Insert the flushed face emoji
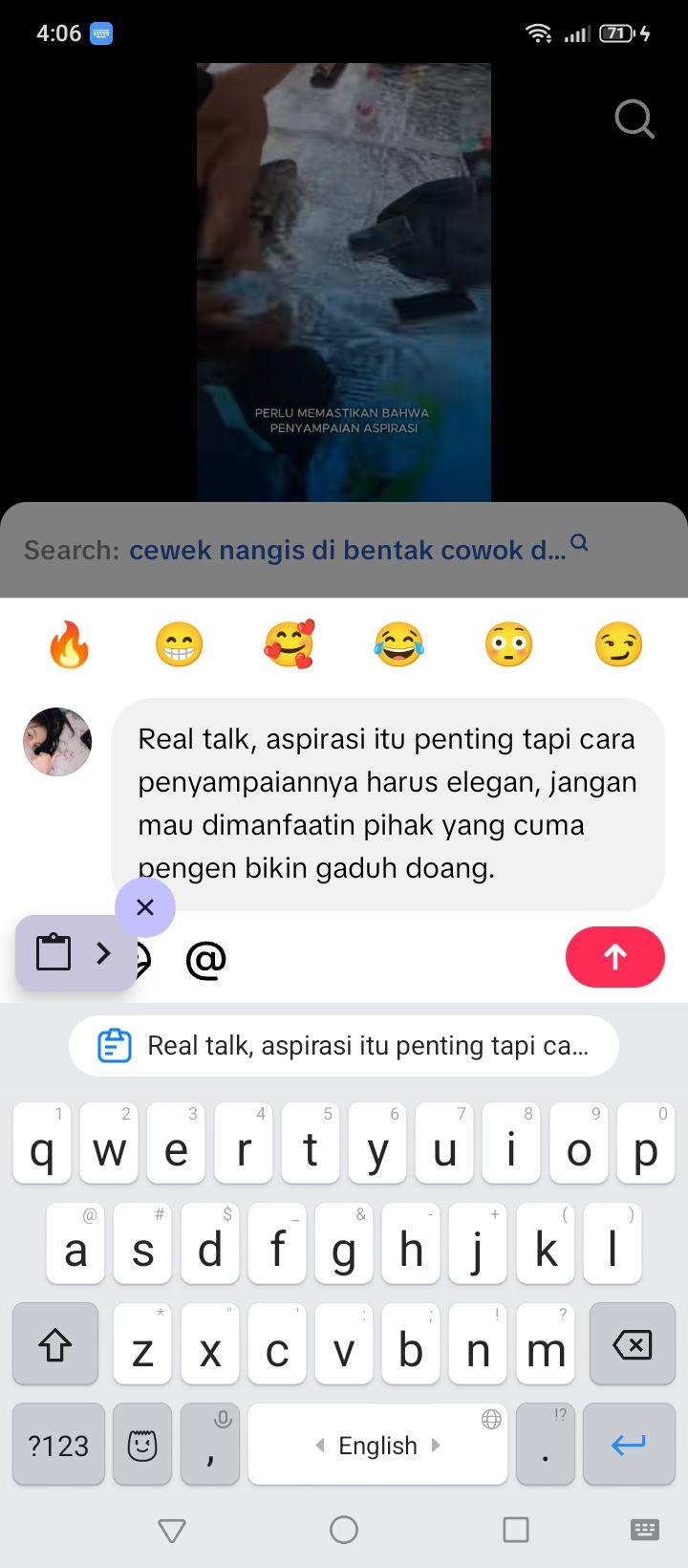688x1568 pixels. coord(508,644)
